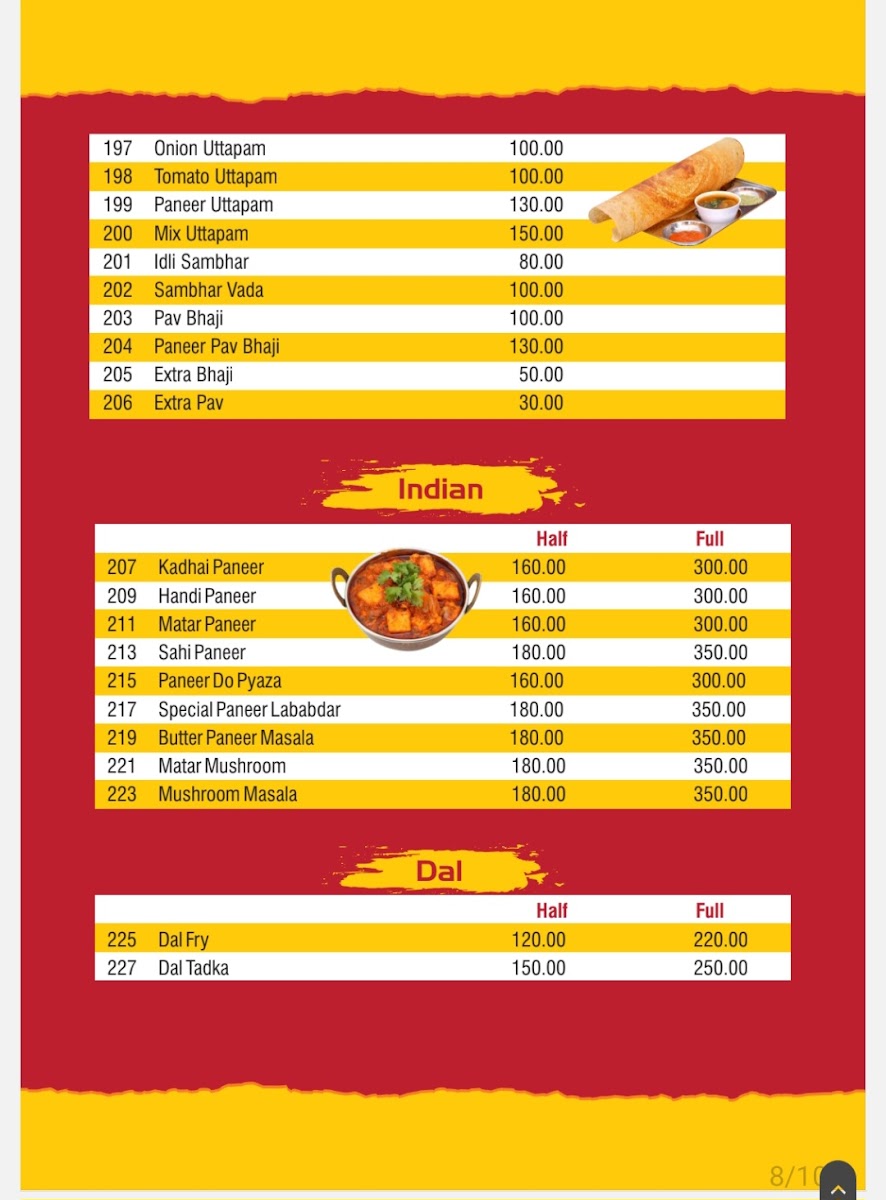Viewport: 886px width, 1200px height.
Task: Click the Dal section header banner
Action: (440, 870)
